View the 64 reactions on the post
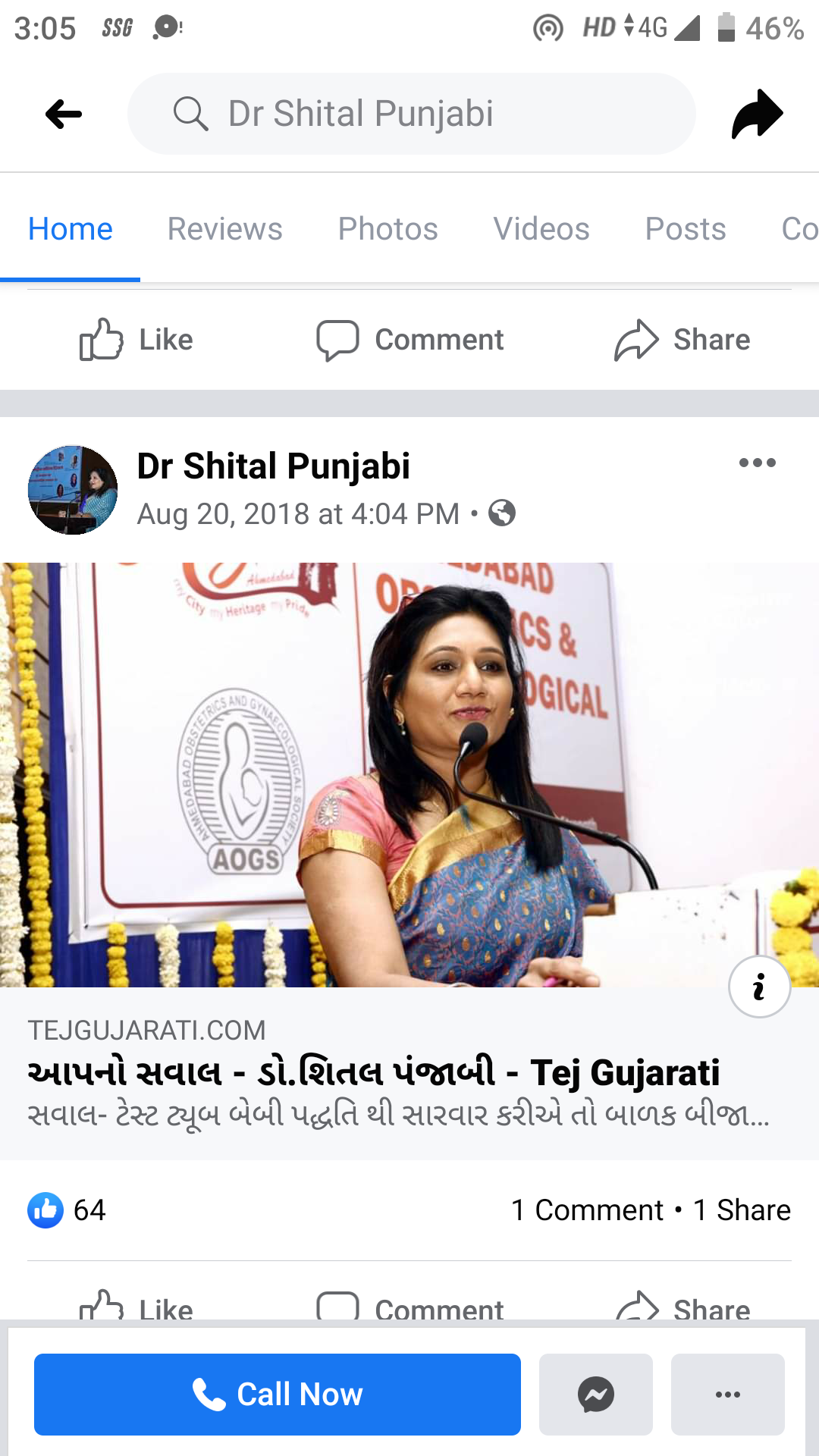819x1456 pixels. pyautogui.click(x=67, y=1210)
